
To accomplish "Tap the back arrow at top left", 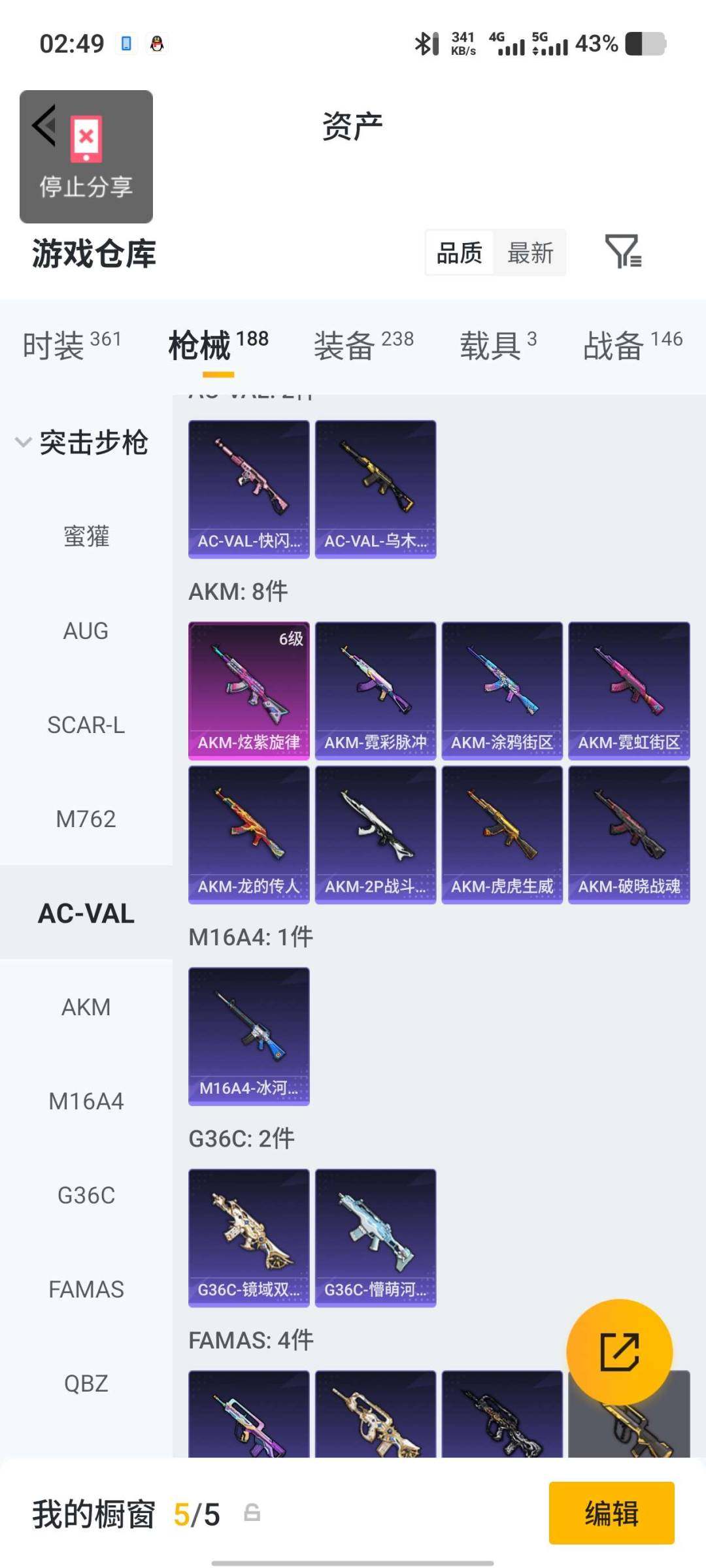I will click(x=41, y=124).
